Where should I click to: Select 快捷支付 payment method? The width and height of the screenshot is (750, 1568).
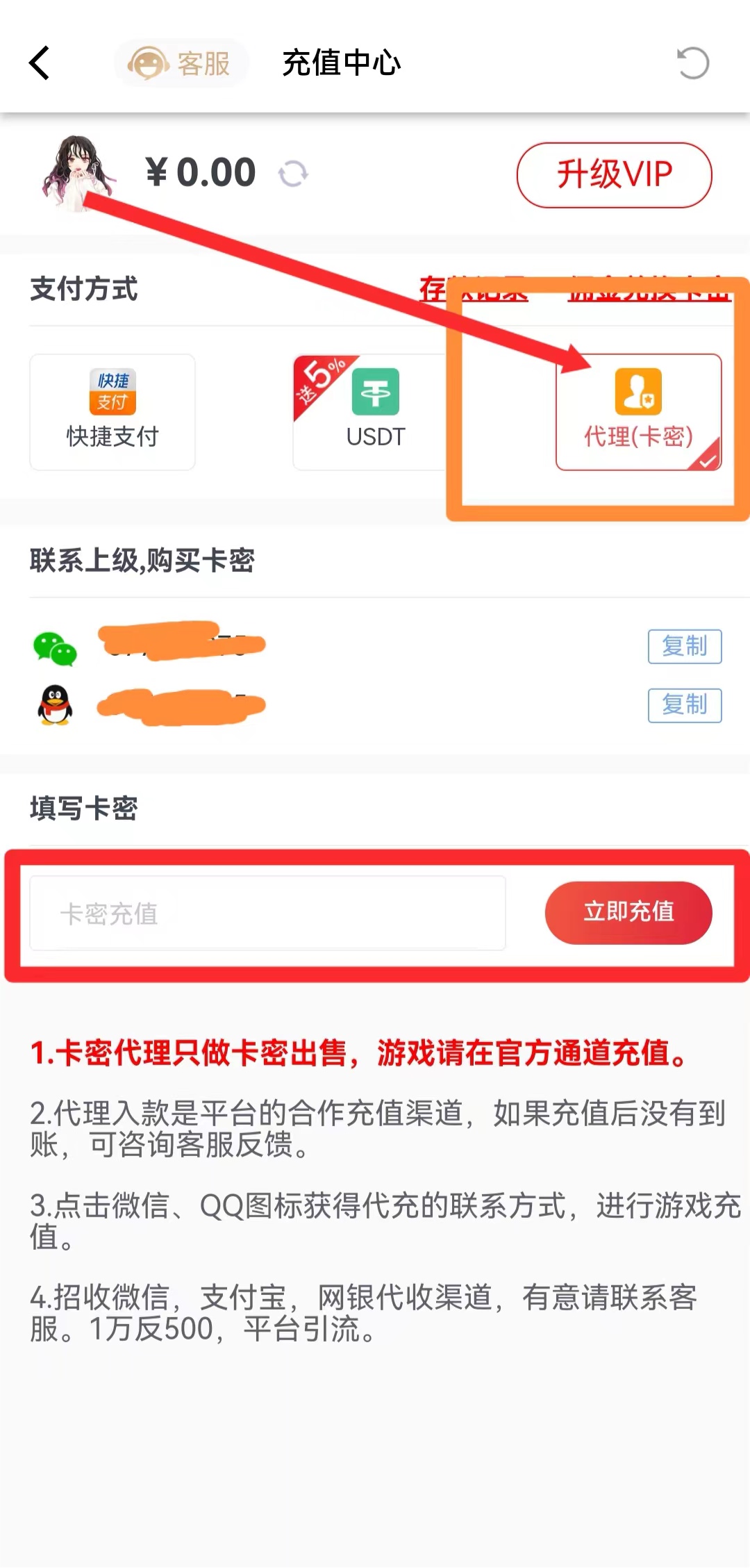112,411
